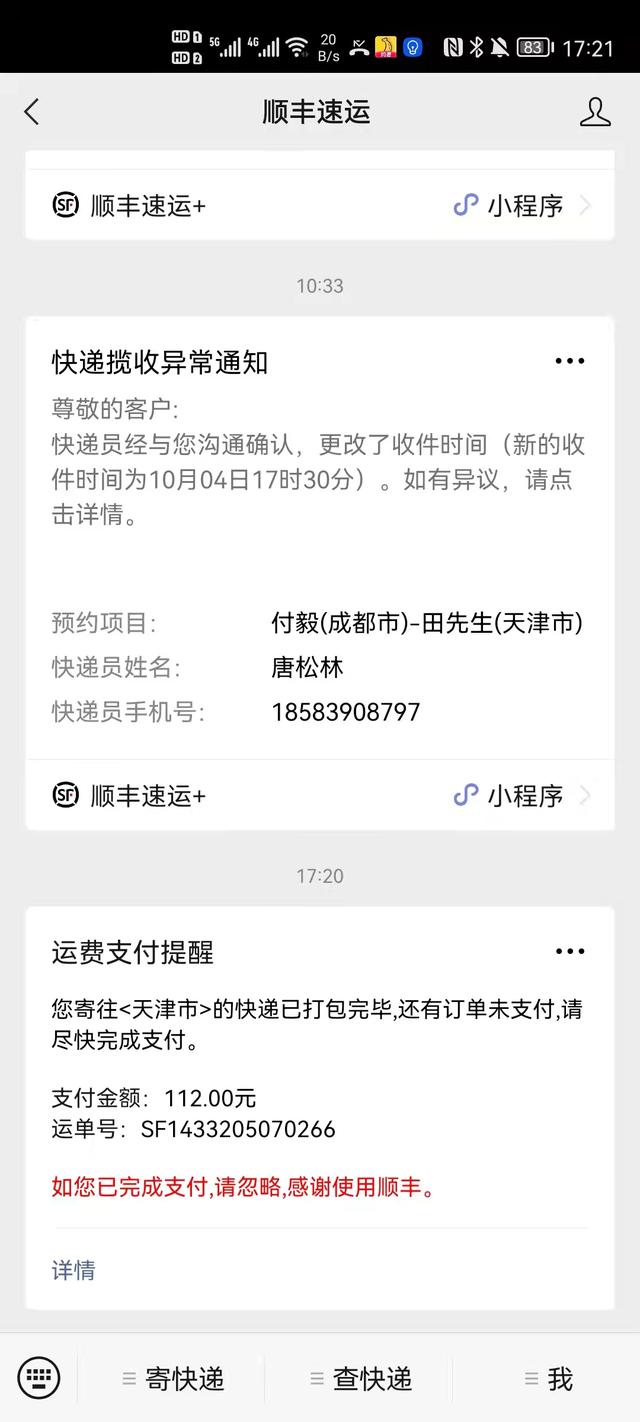Screen dimensions: 640x1422
Task: Open the 顺丰速运 account profile
Action: click(x=595, y=111)
